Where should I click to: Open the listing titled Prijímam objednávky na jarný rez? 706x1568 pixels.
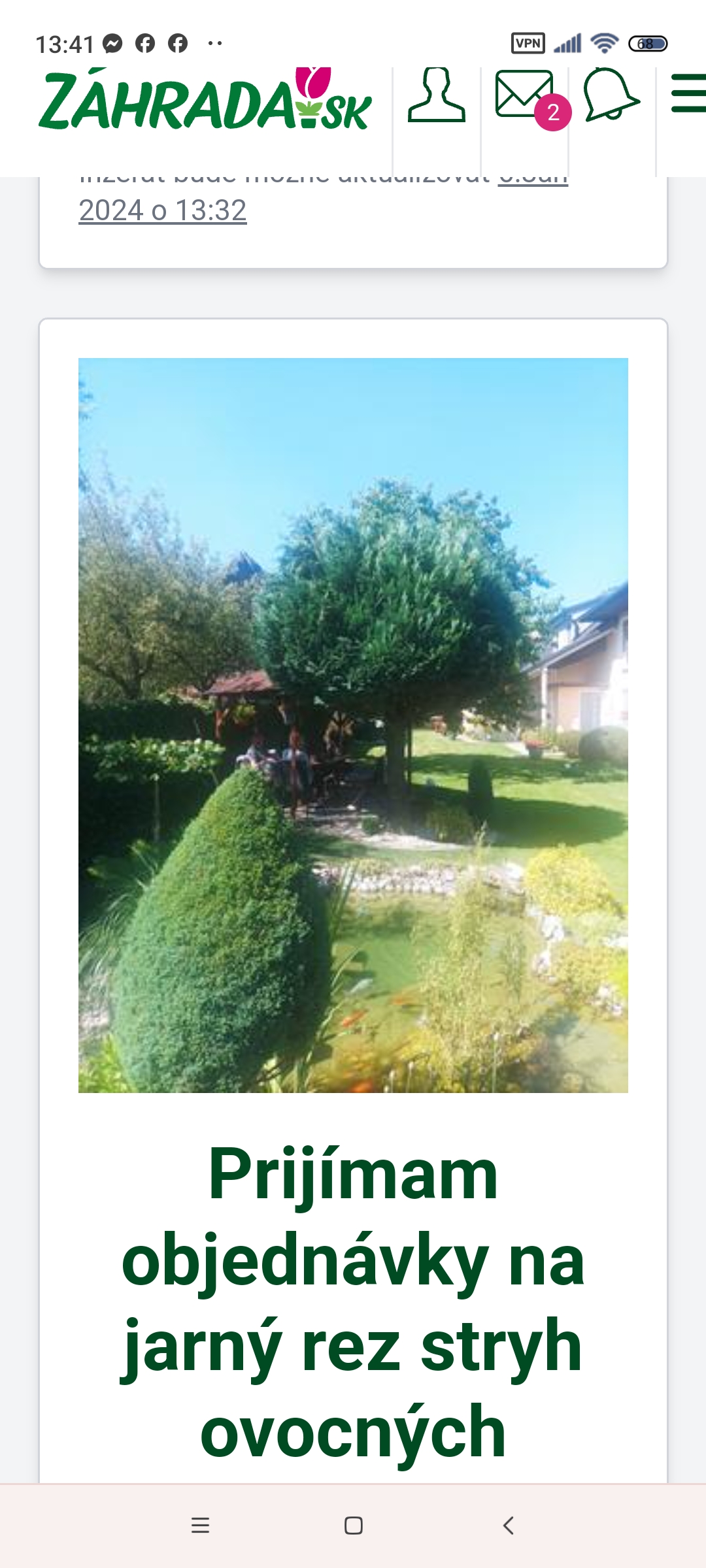pyautogui.click(x=353, y=1303)
